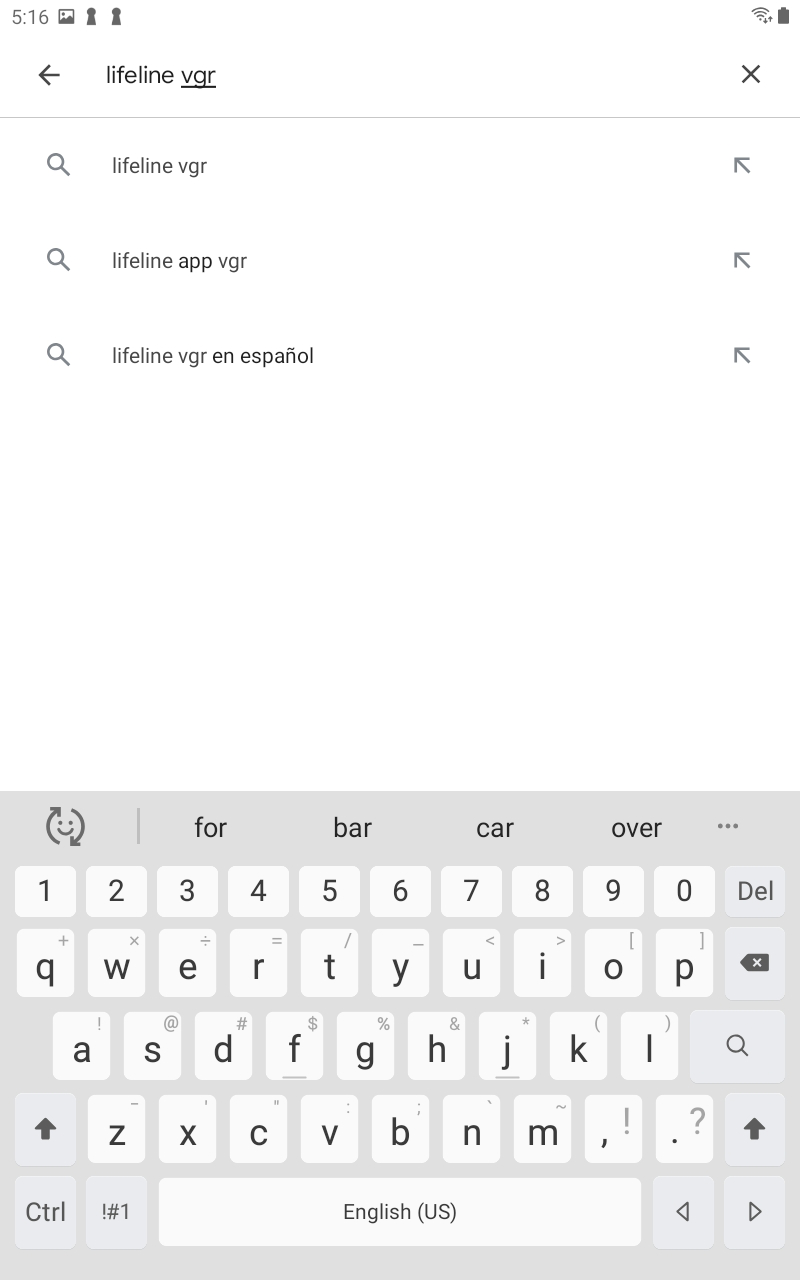Image resolution: width=800 pixels, height=1280 pixels.
Task: Tap the keyboard backspace key
Action: pos(754,963)
